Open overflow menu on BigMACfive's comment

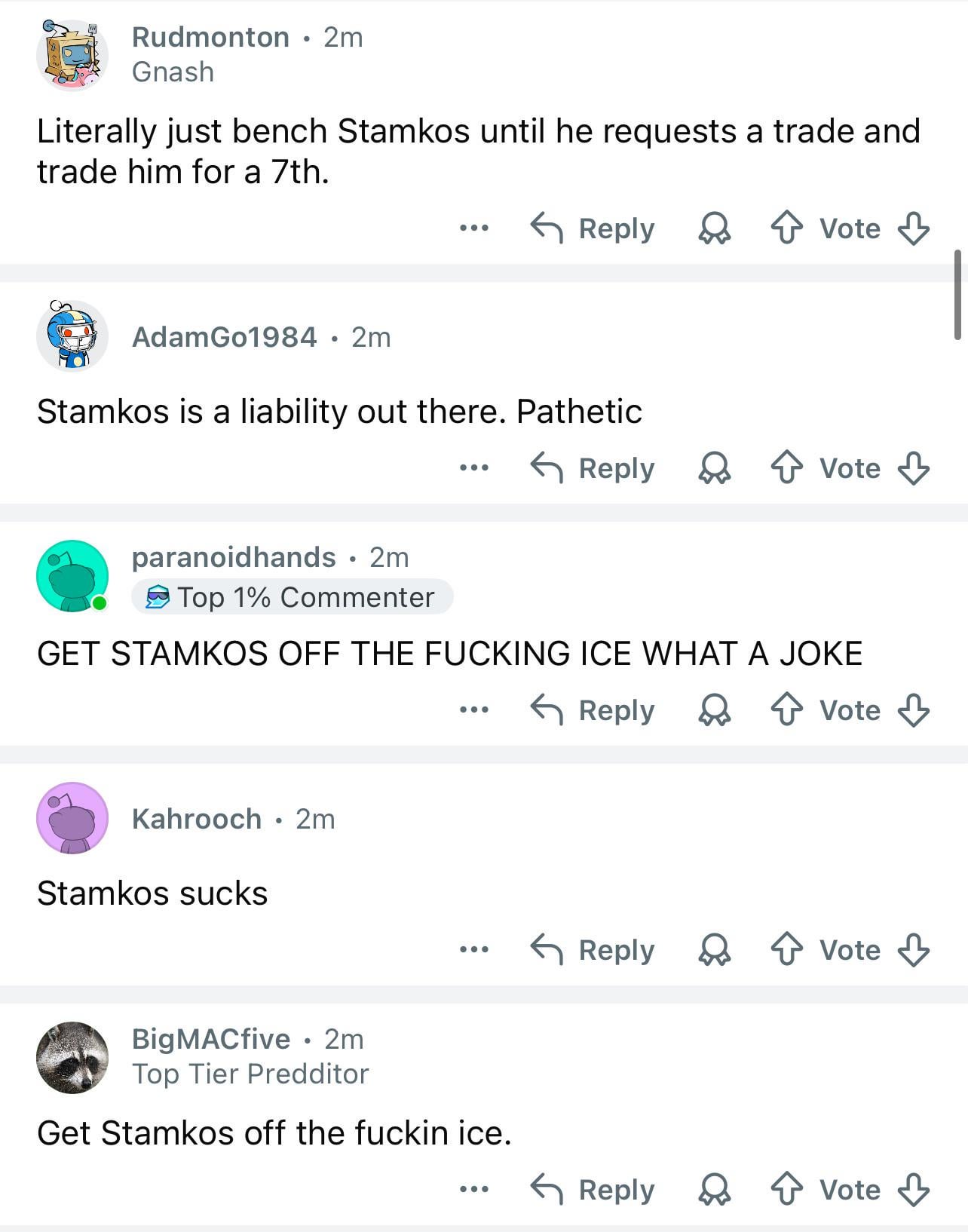click(x=474, y=1190)
